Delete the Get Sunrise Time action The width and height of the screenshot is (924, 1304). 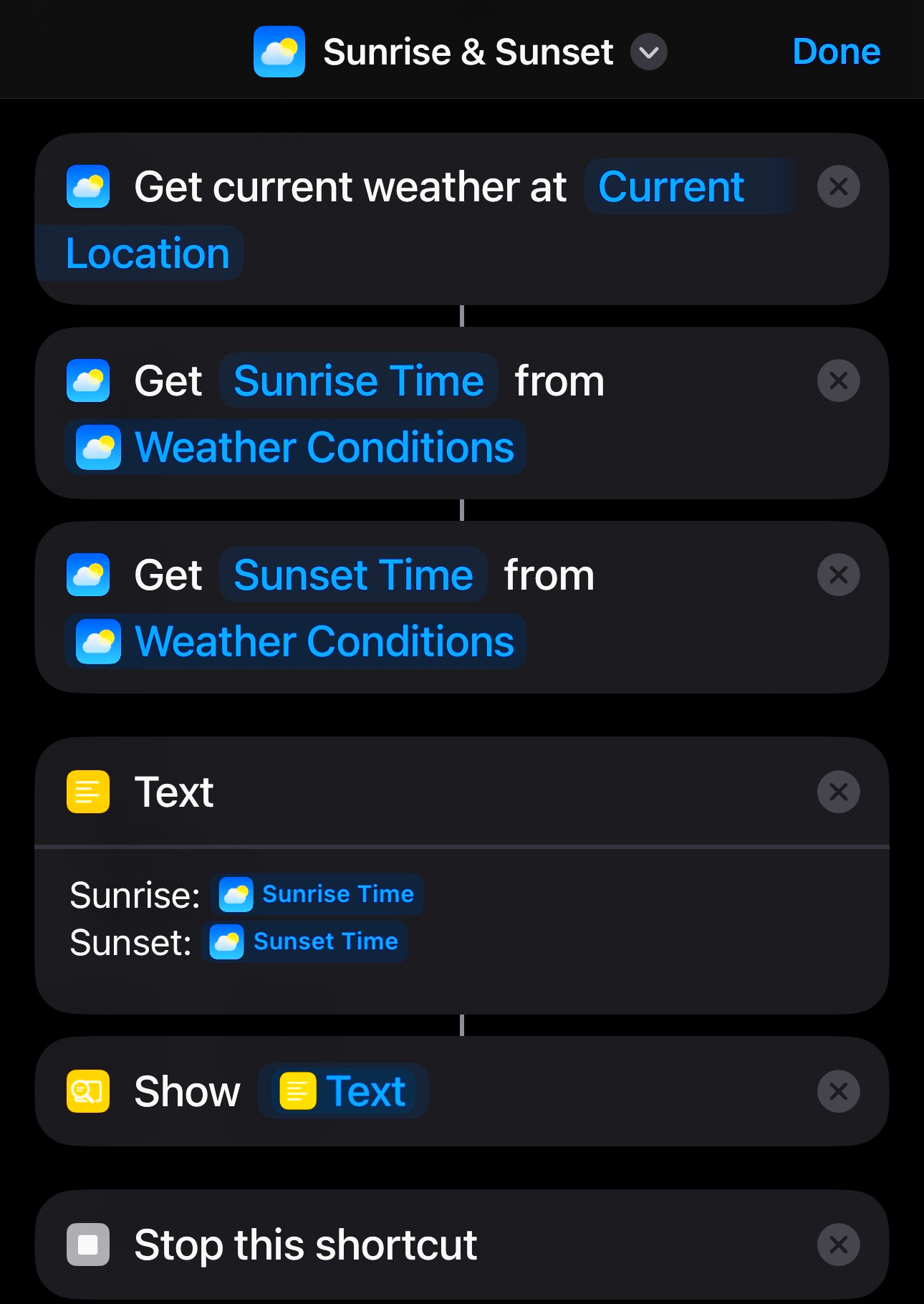click(838, 381)
